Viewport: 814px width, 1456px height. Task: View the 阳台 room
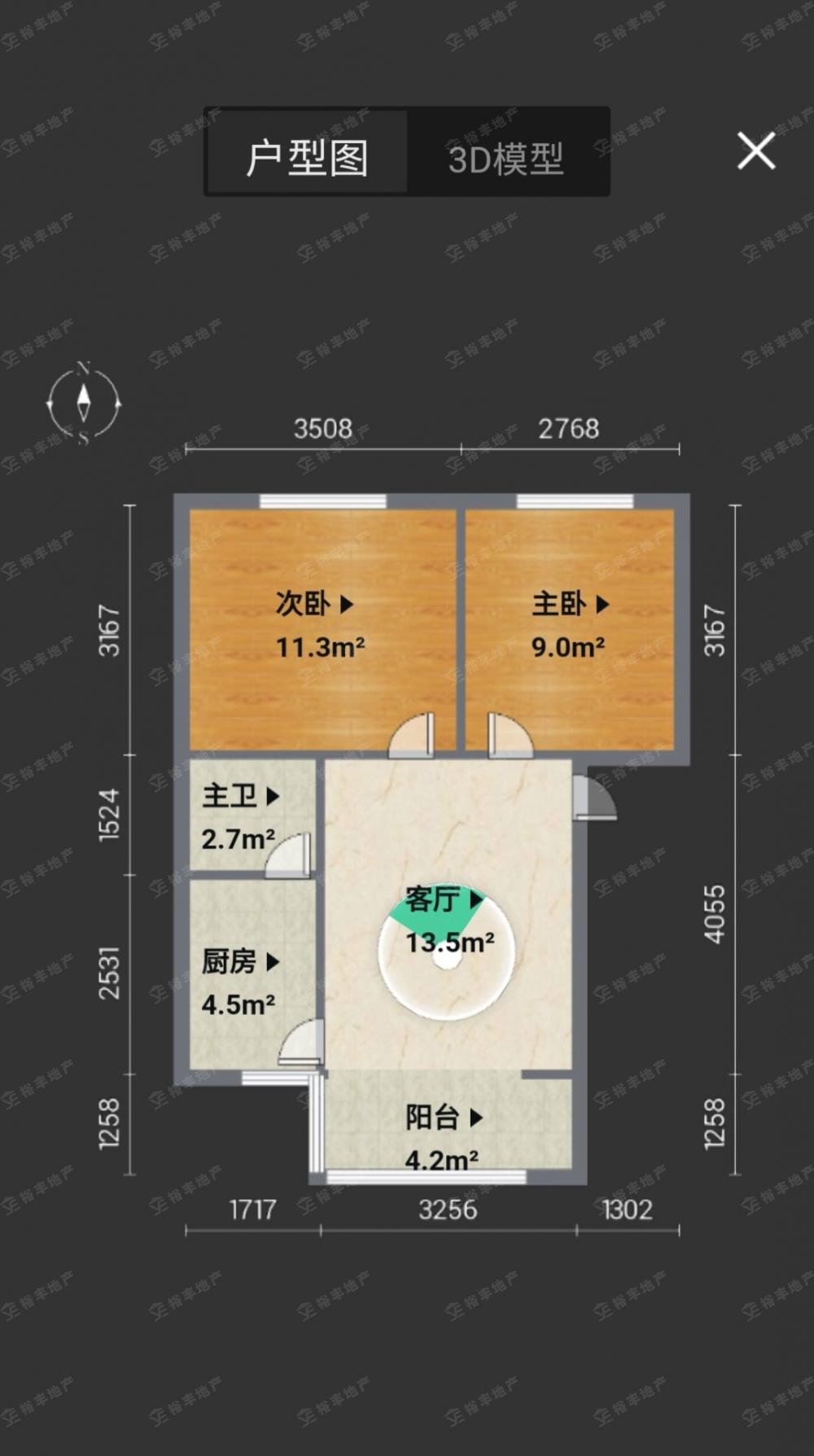point(444,1117)
